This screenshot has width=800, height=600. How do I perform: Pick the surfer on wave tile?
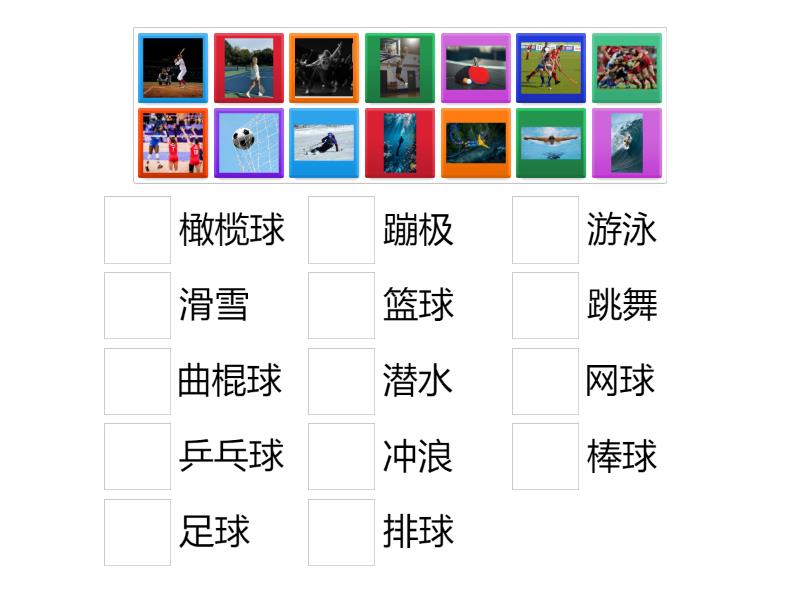tap(626, 143)
